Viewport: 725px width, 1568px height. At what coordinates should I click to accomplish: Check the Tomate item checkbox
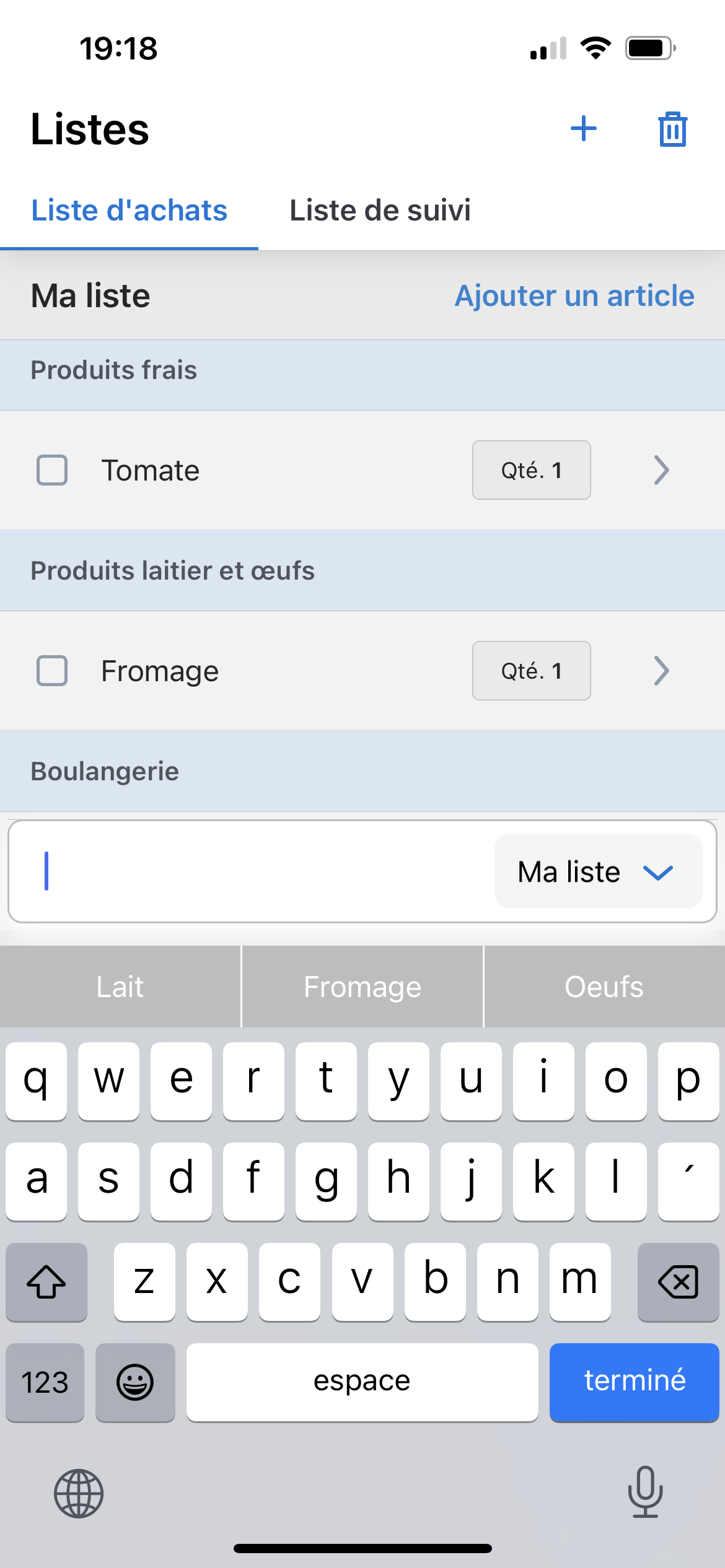53,470
